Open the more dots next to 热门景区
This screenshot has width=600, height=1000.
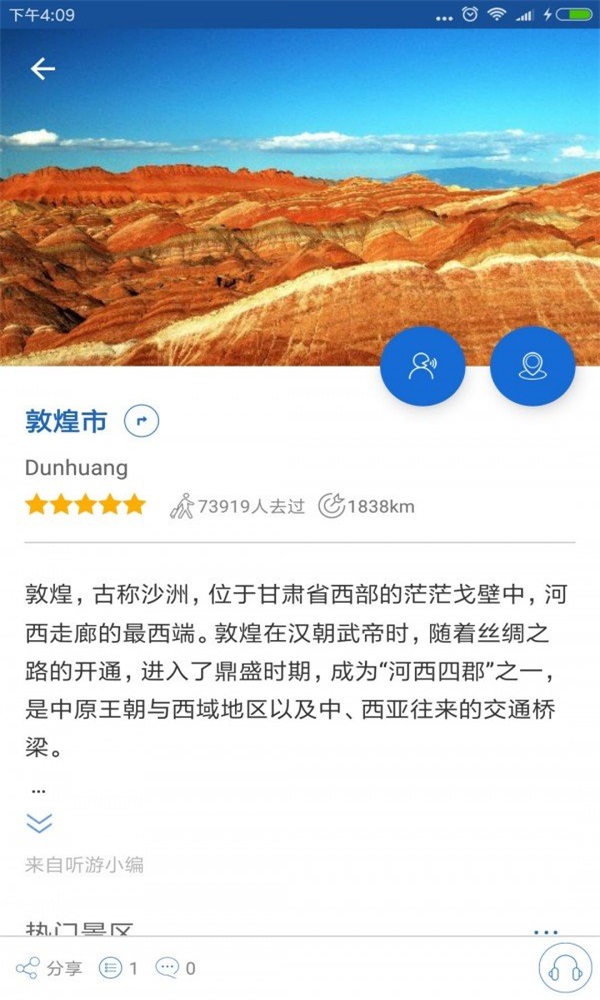[x=545, y=932]
